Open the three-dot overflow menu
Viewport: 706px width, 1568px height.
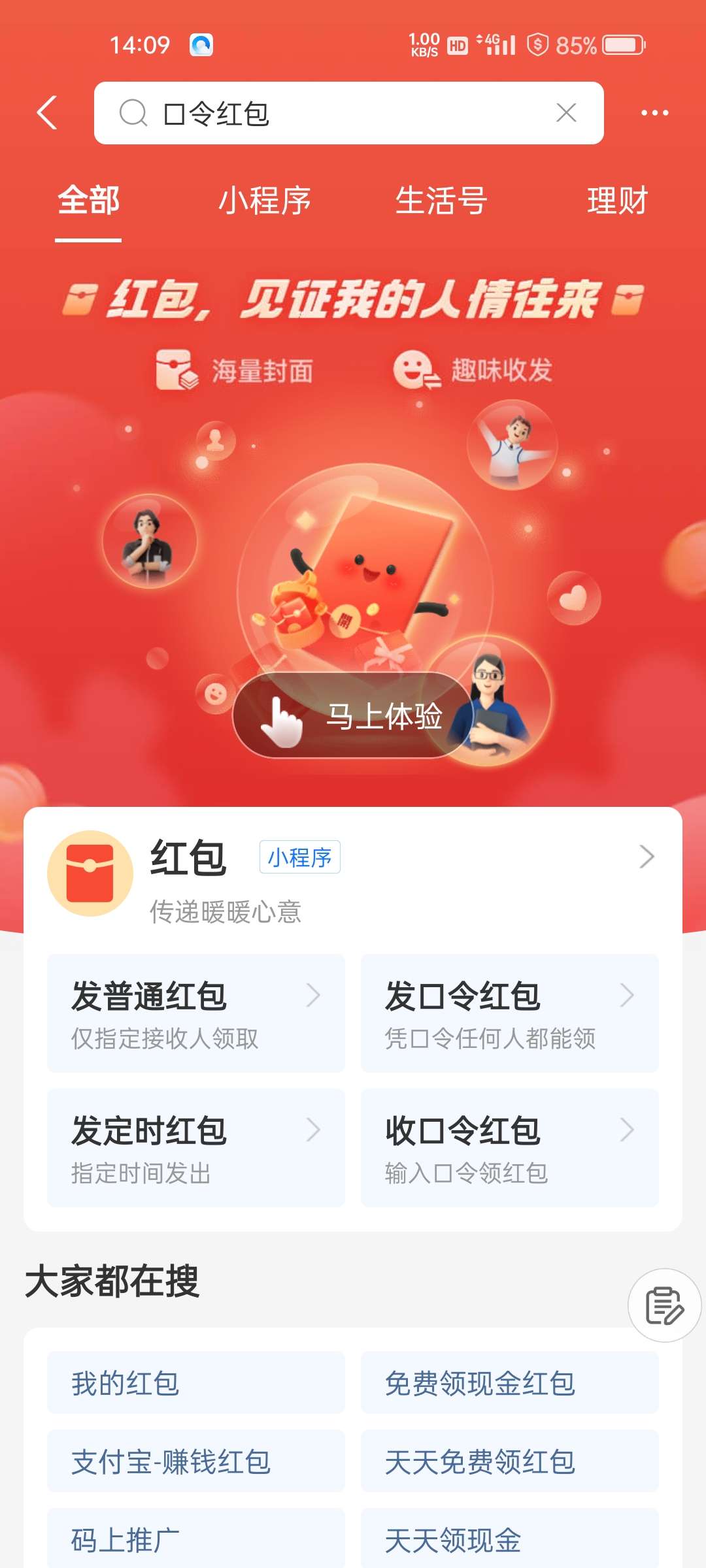(x=654, y=113)
